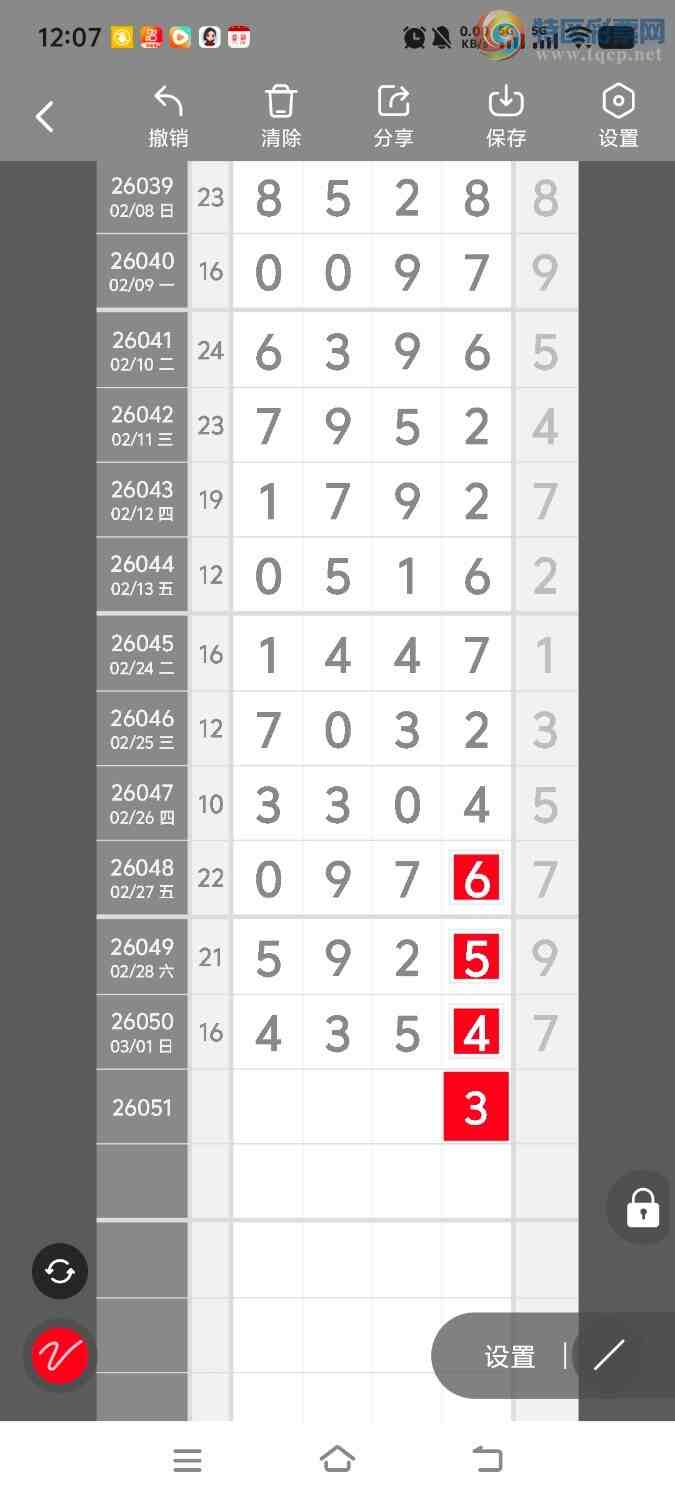Save the chart with 保存
675x1500 pixels.
[506, 117]
